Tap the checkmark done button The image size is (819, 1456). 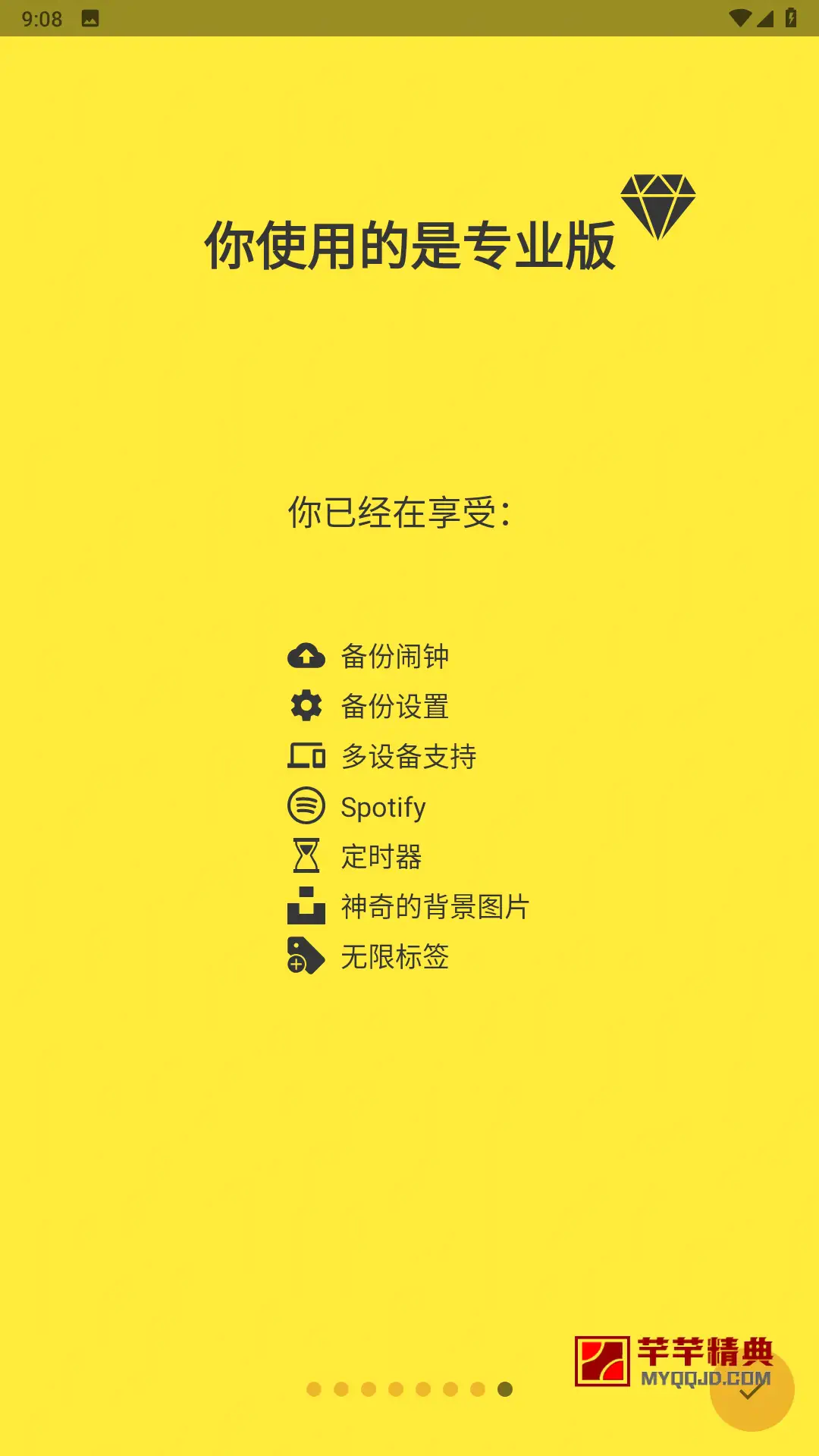tap(752, 1389)
